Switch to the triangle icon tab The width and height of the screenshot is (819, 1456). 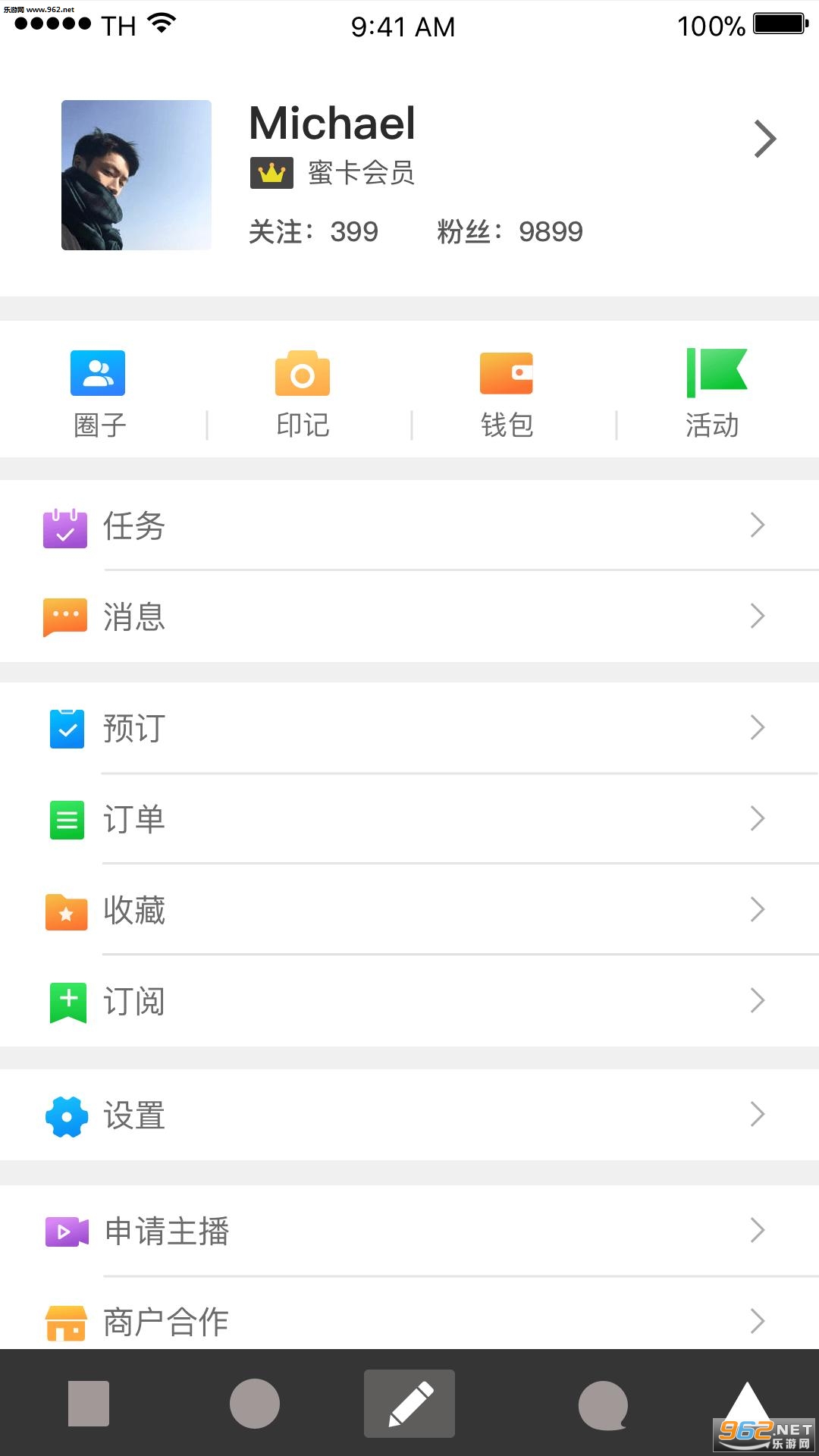746,1403
